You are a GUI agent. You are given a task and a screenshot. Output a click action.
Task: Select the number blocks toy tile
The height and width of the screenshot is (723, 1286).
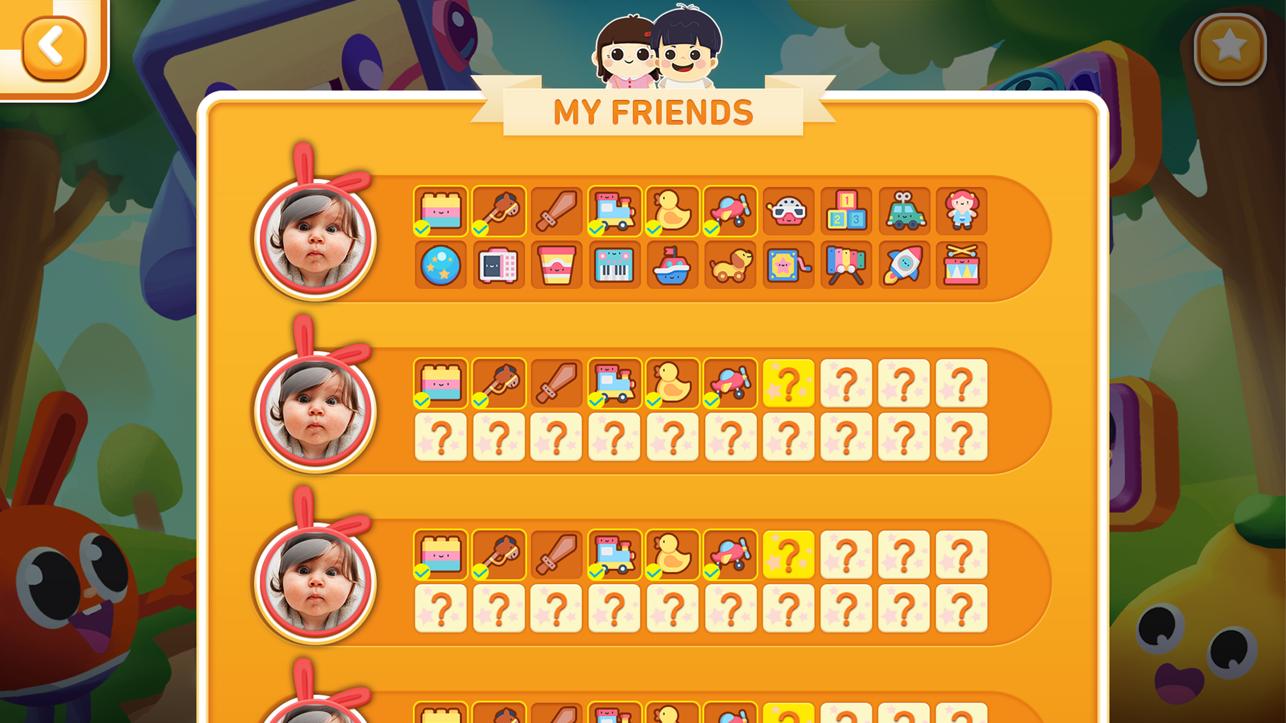click(846, 211)
